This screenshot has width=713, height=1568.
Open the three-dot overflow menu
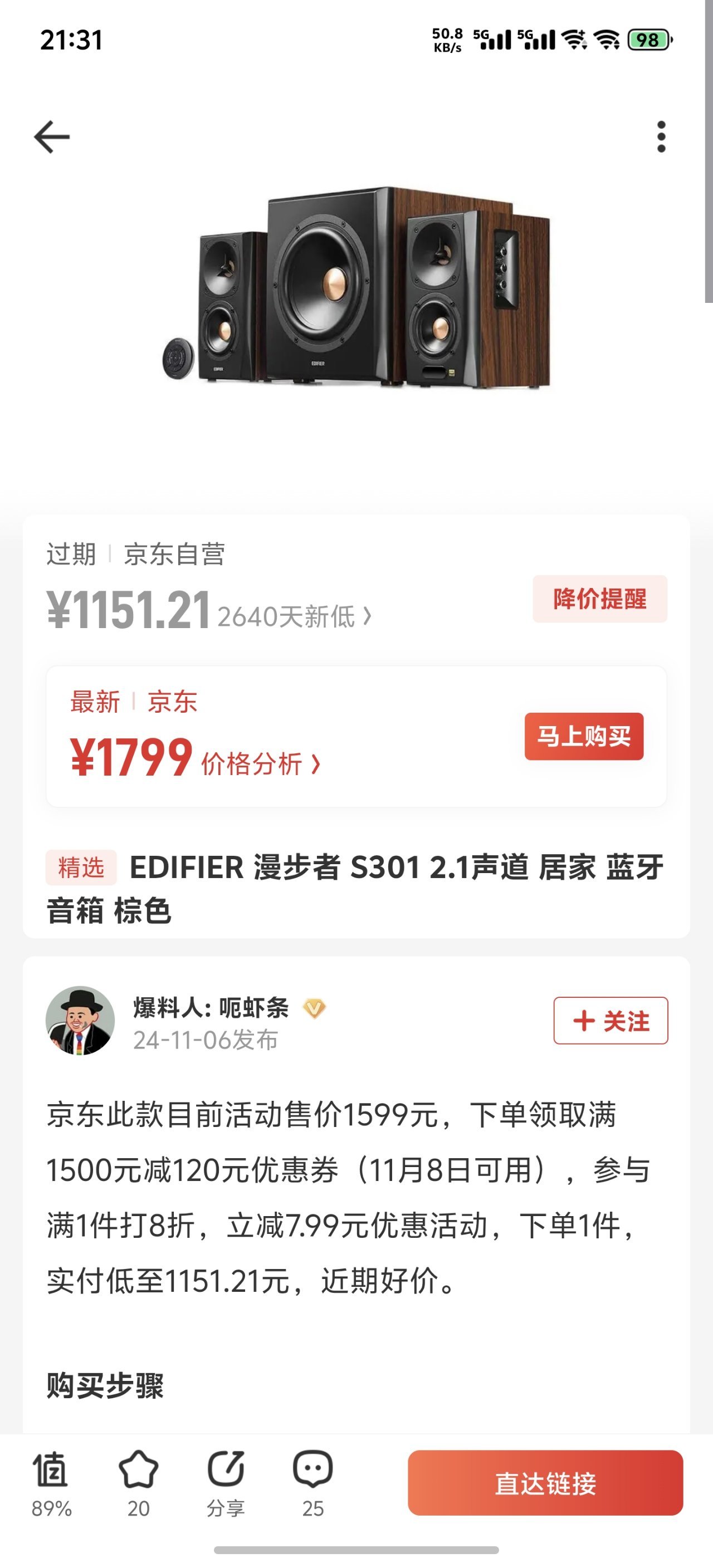(661, 136)
